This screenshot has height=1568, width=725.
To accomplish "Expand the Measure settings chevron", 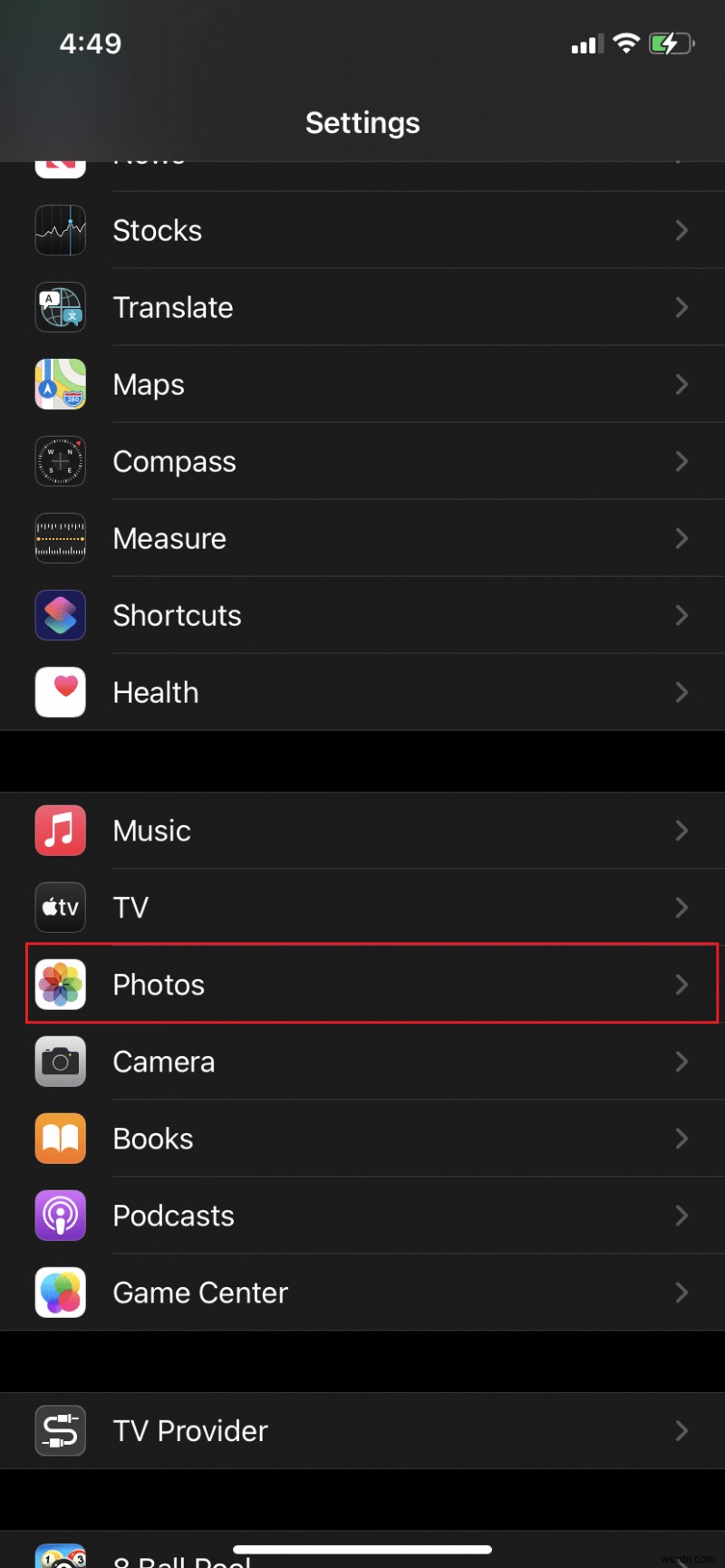I will pos(681,538).
